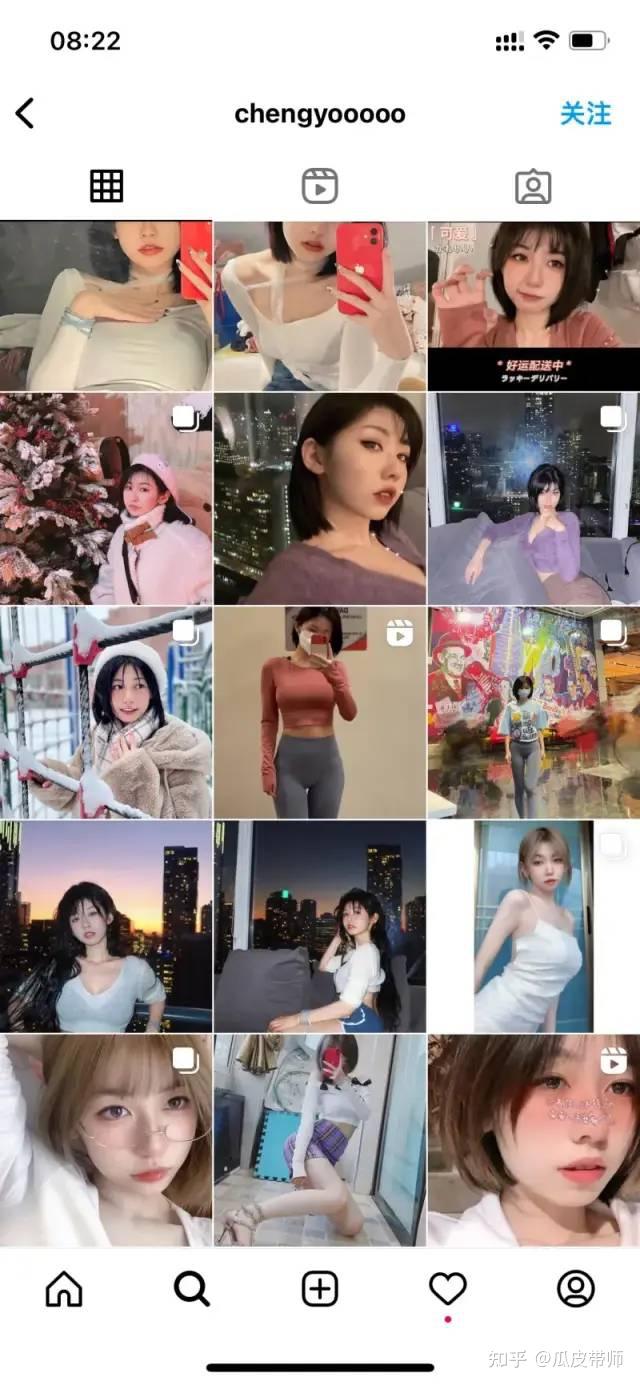
Task: Open the round glasses selfie post
Action: tap(106, 1140)
